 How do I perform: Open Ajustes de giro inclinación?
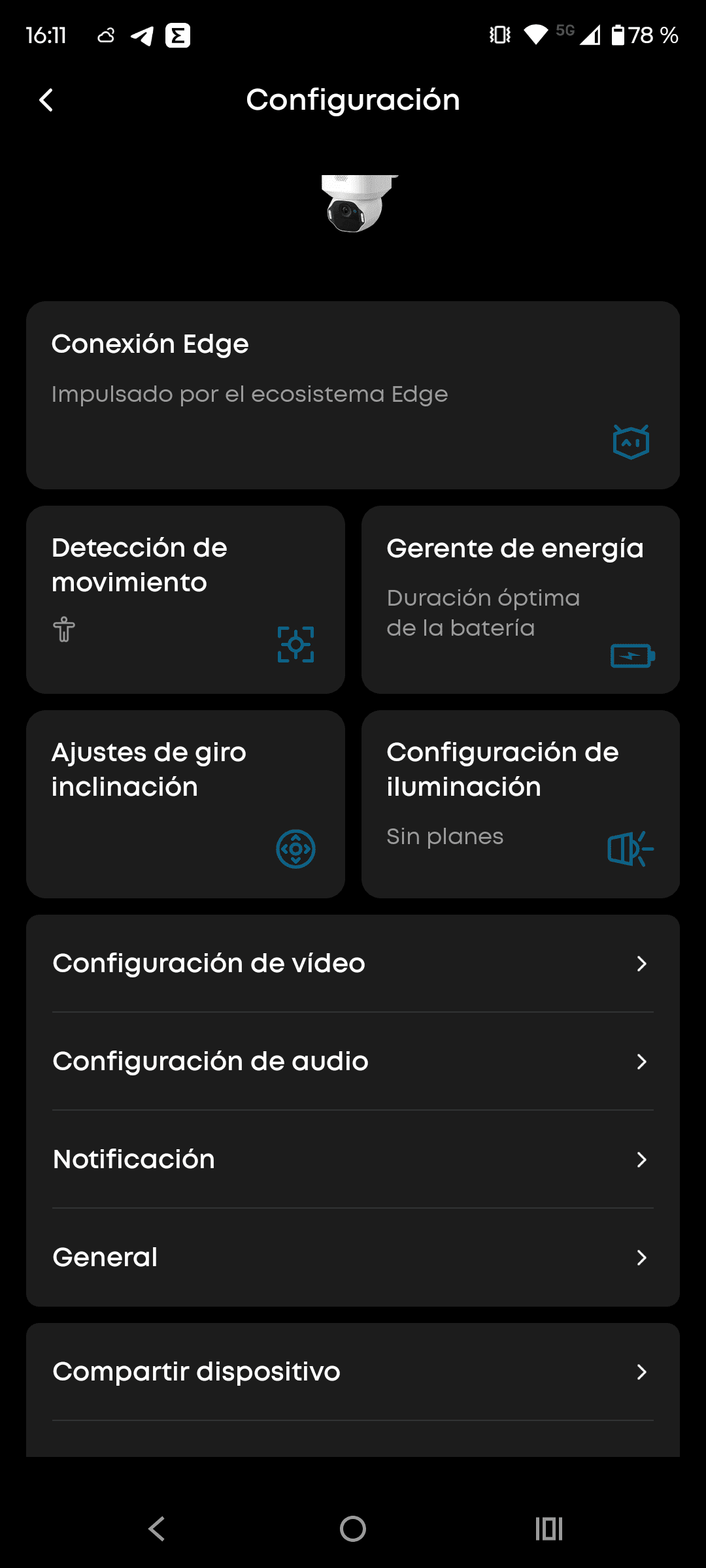tap(186, 804)
